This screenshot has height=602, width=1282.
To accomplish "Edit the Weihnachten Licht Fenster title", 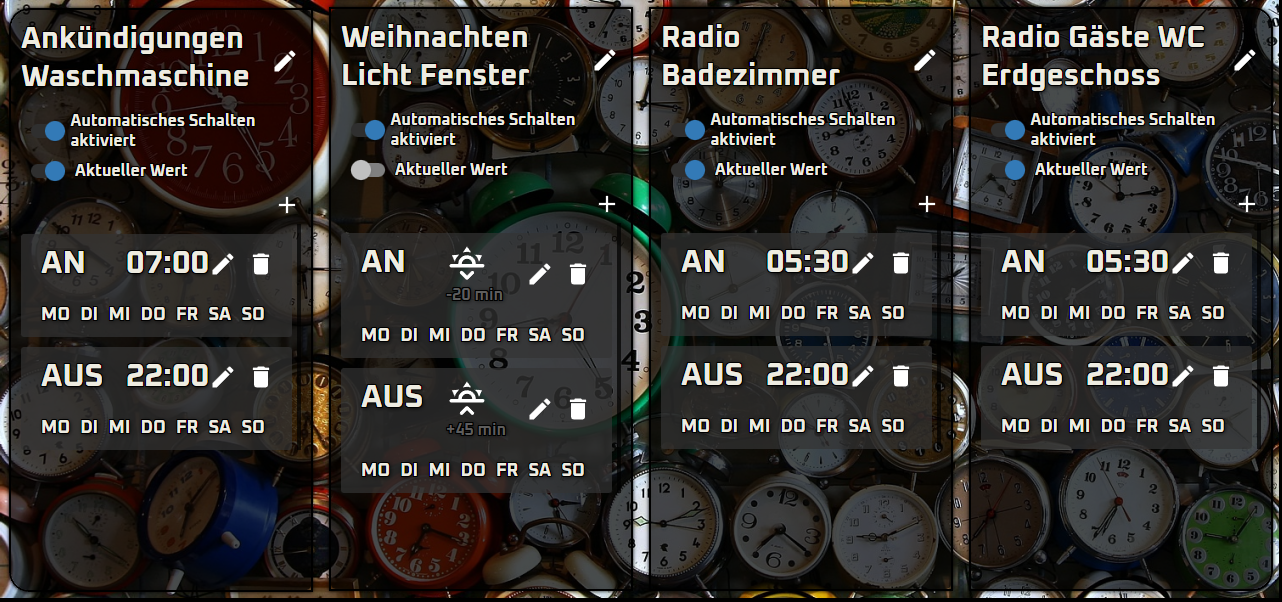I will pyautogui.click(x=605, y=59).
